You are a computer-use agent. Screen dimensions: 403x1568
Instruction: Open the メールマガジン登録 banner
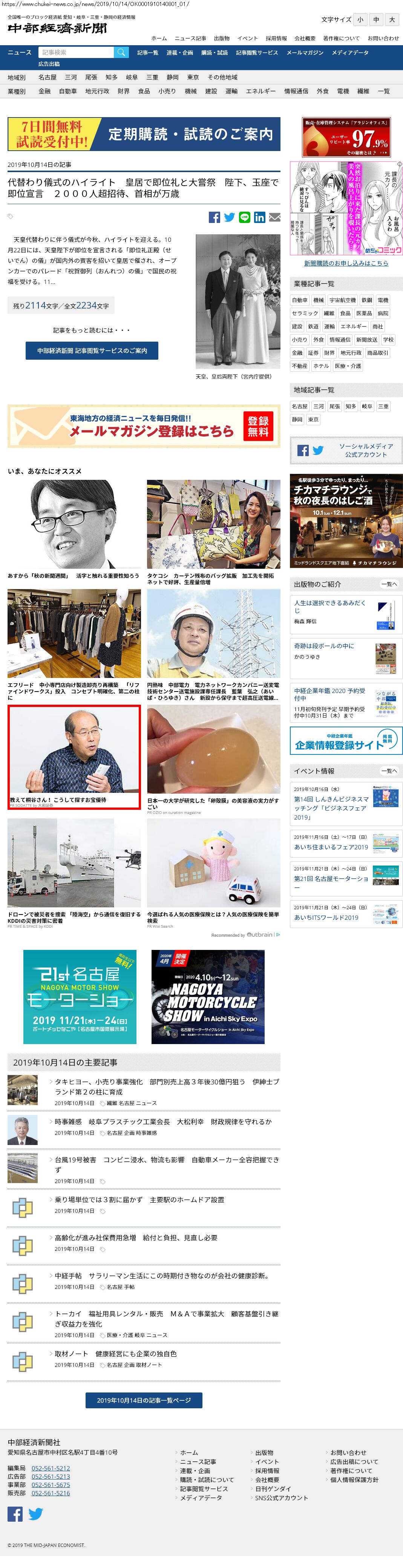tap(144, 426)
